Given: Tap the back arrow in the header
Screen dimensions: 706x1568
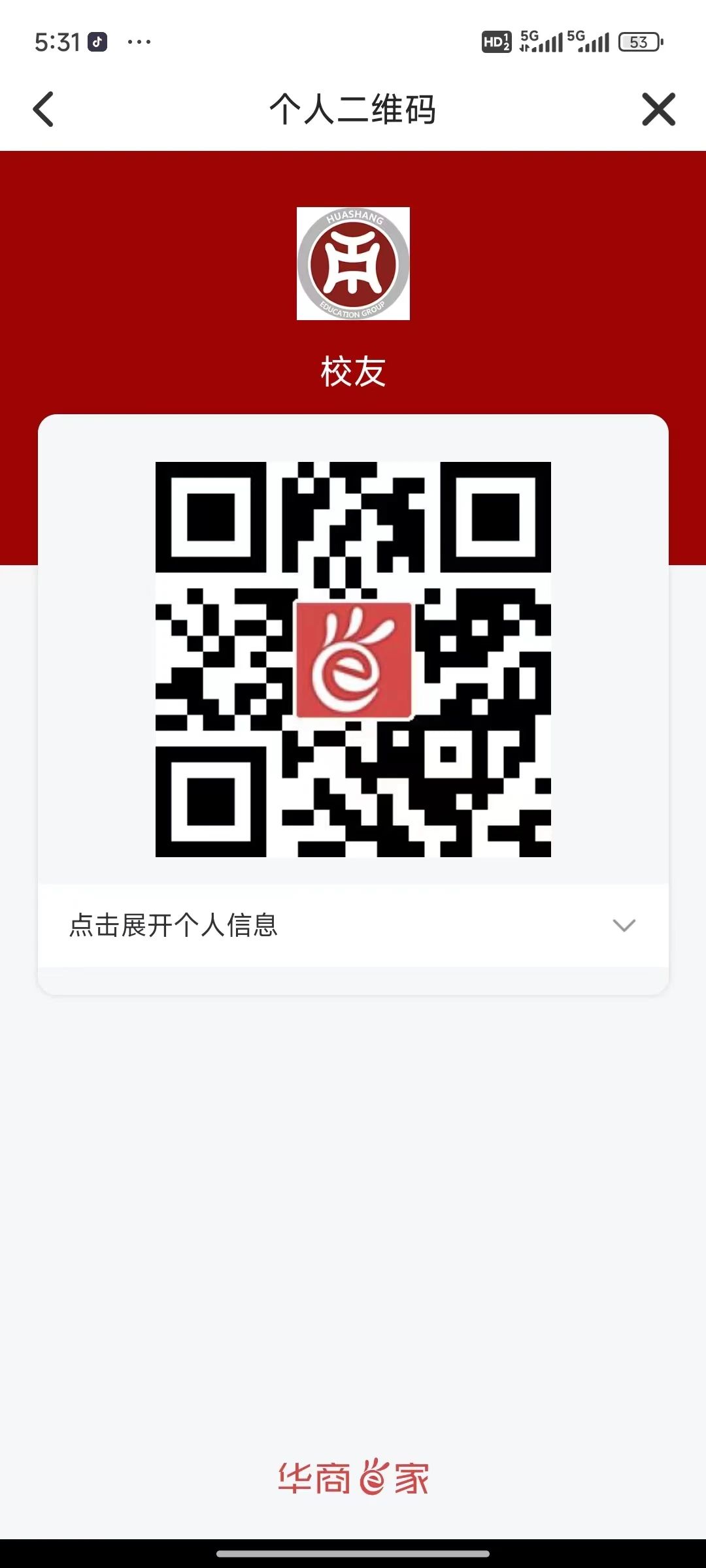Looking at the screenshot, I should point(43,108).
